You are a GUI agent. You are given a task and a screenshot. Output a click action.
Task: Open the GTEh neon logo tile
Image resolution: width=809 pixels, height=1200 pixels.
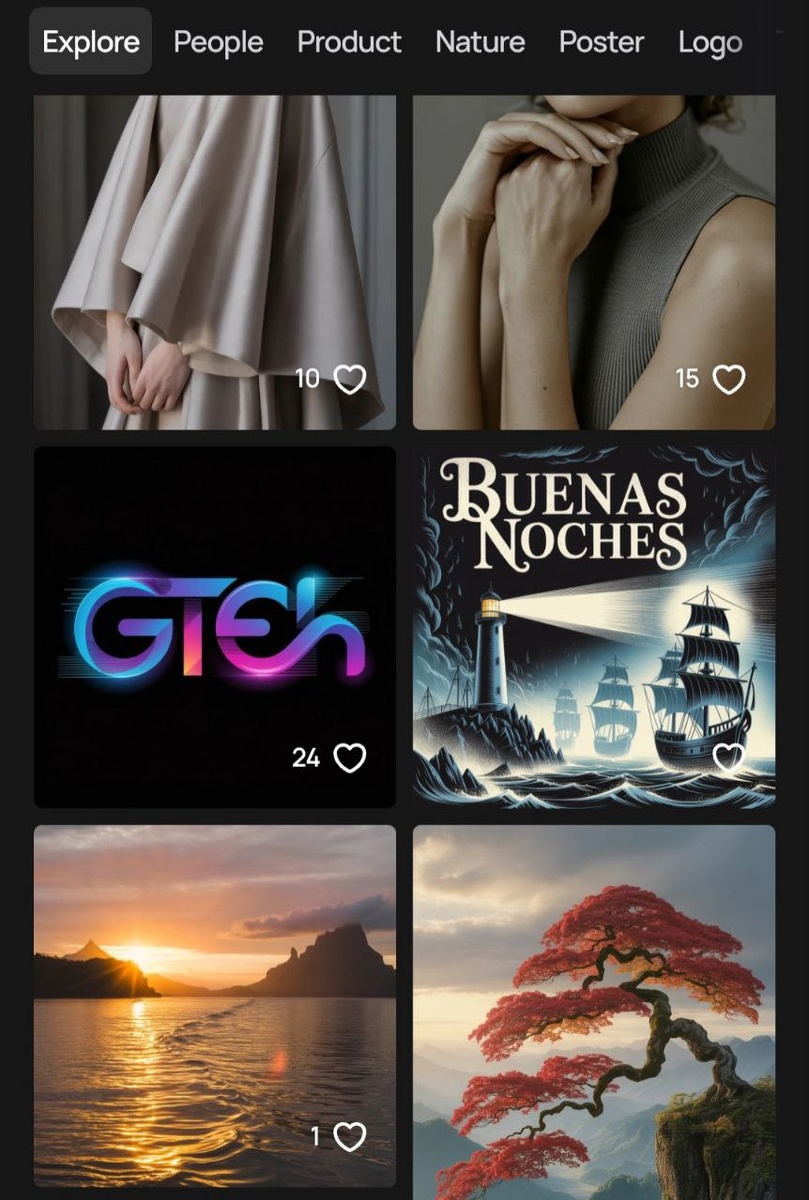[x=214, y=627]
